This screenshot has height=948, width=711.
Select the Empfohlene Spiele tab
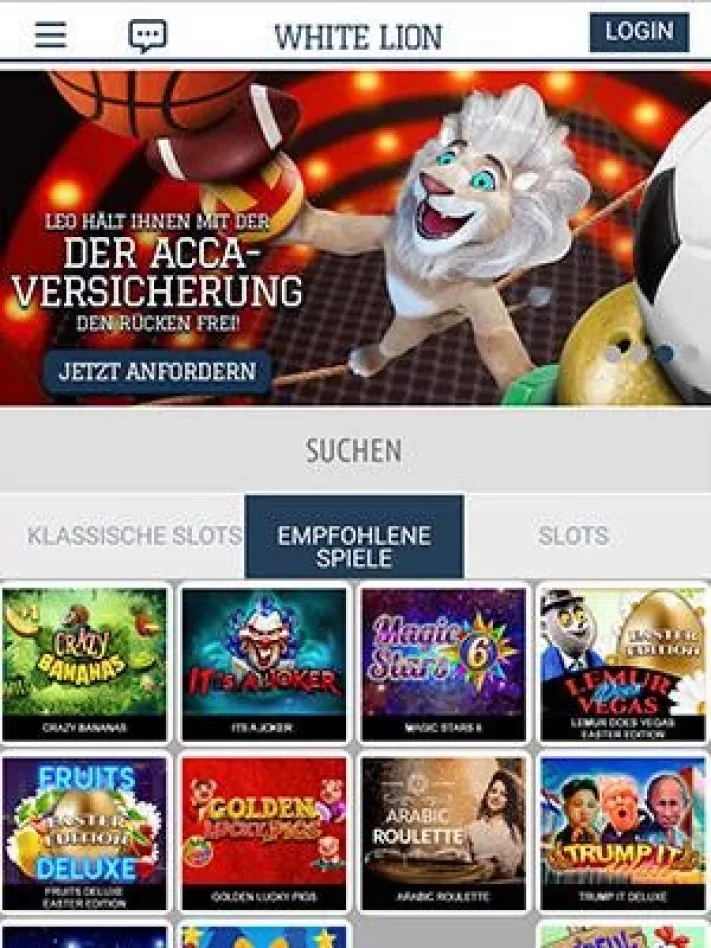coord(354,546)
